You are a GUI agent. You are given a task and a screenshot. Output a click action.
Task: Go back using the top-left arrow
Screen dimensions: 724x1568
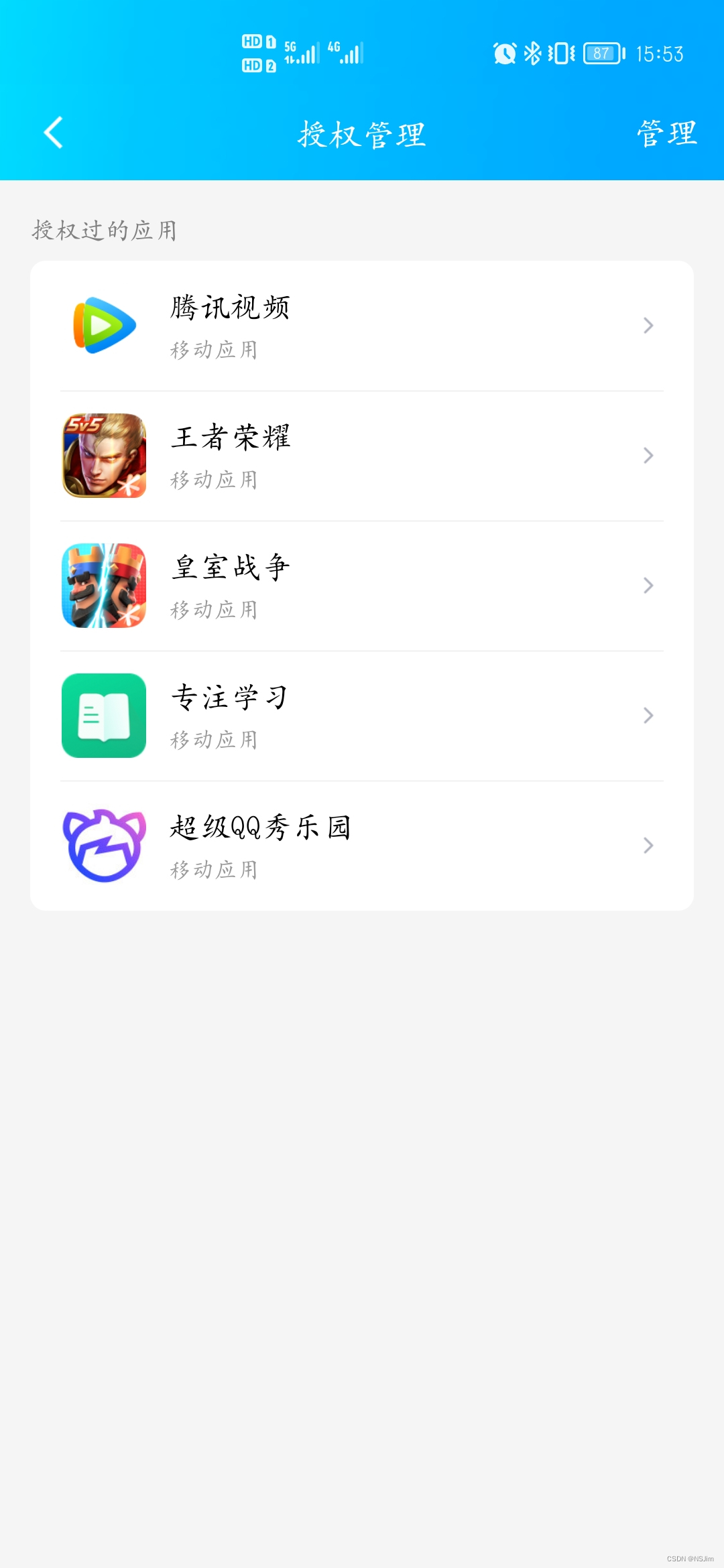54,133
